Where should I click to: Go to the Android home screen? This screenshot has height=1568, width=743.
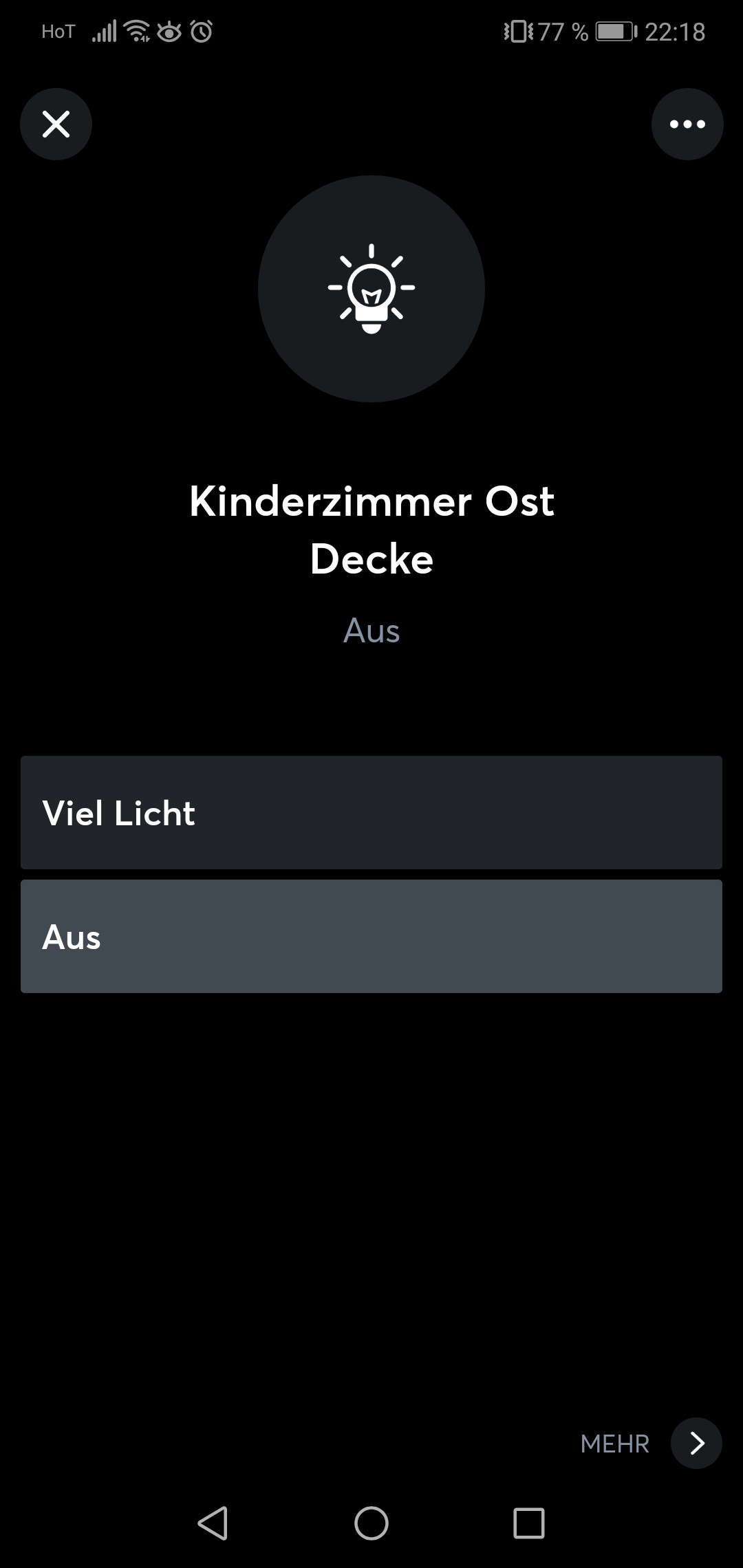371,1523
